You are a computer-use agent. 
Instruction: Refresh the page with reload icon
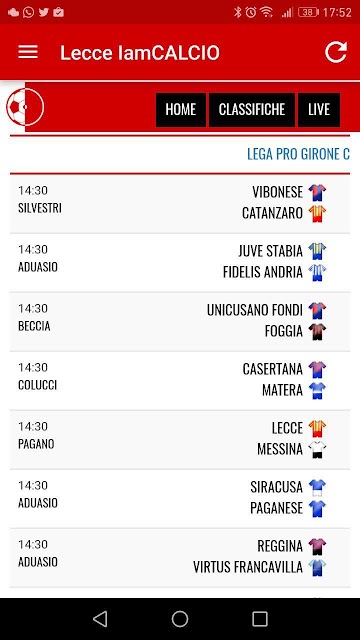point(336,52)
